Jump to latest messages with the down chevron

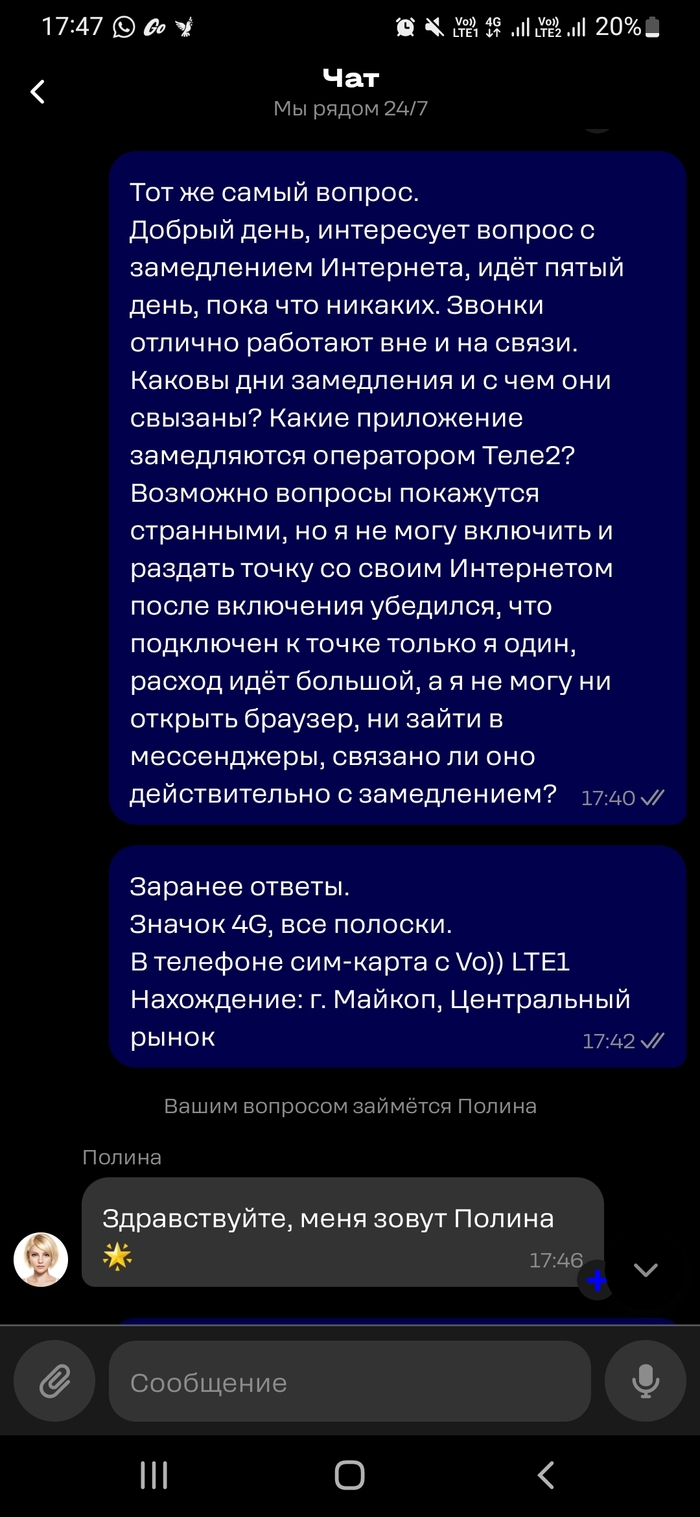point(646,1270)
